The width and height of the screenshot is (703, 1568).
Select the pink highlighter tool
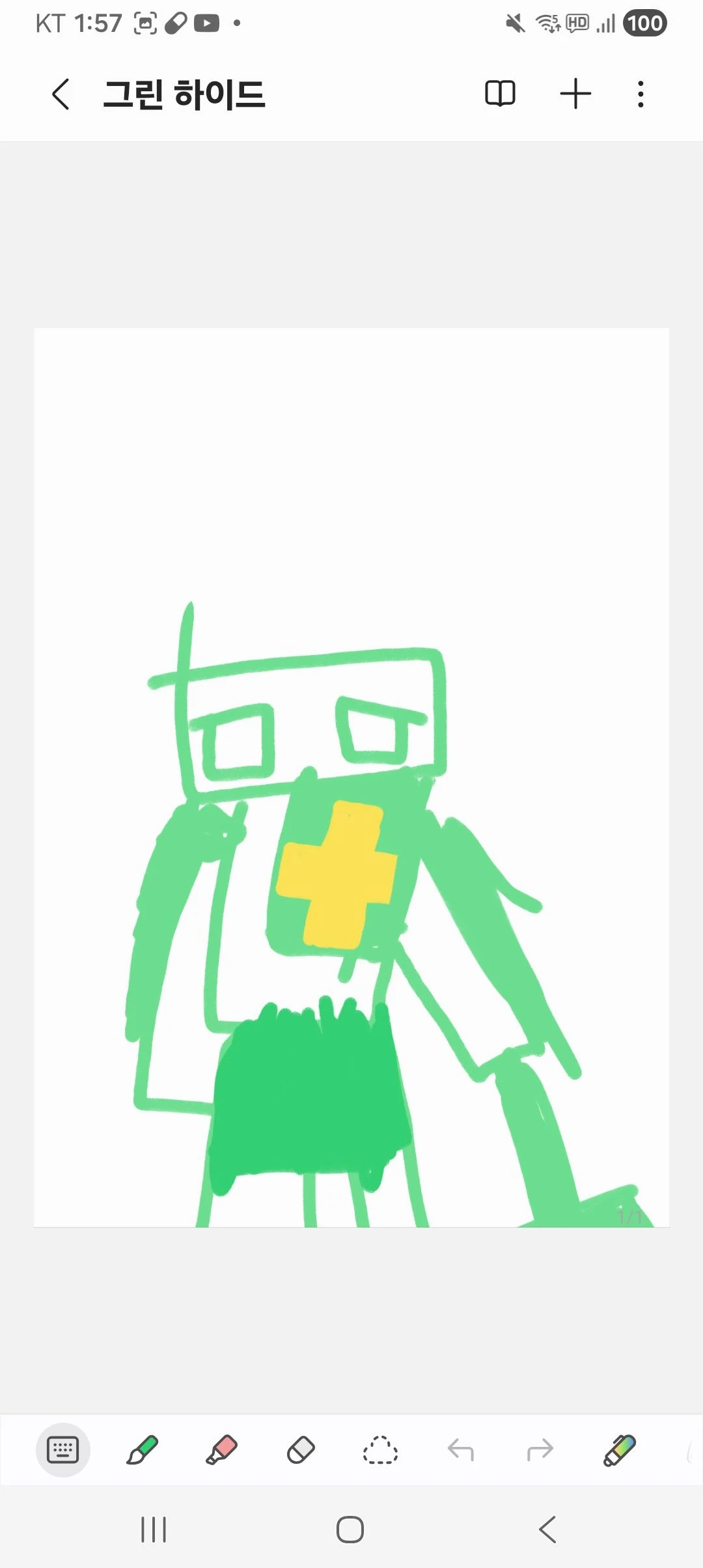[221, 1450]
